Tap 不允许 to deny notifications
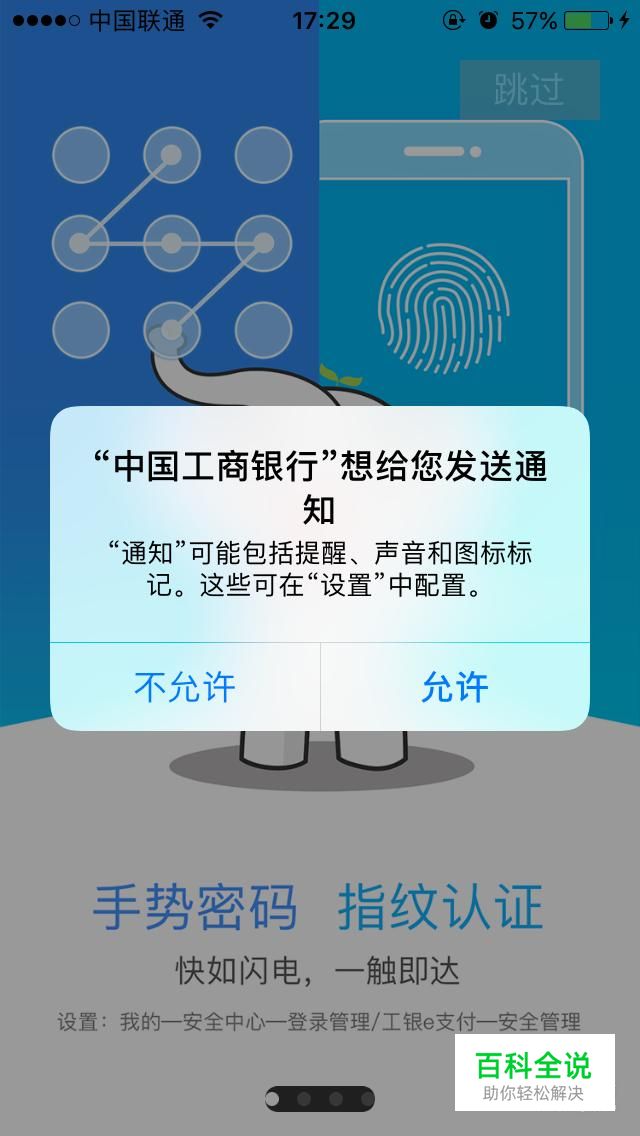 [x=185, y=687]
